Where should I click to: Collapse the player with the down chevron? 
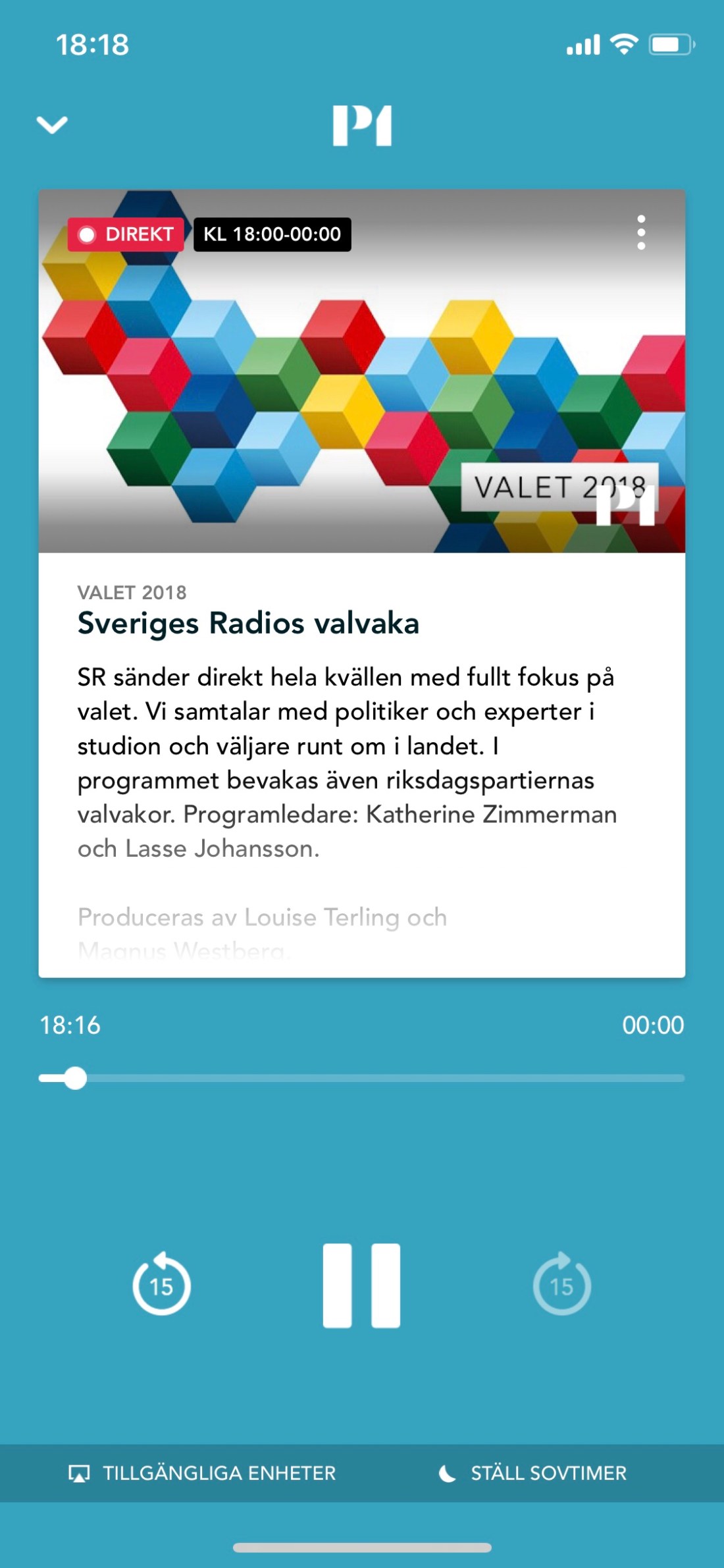(52, 124)
